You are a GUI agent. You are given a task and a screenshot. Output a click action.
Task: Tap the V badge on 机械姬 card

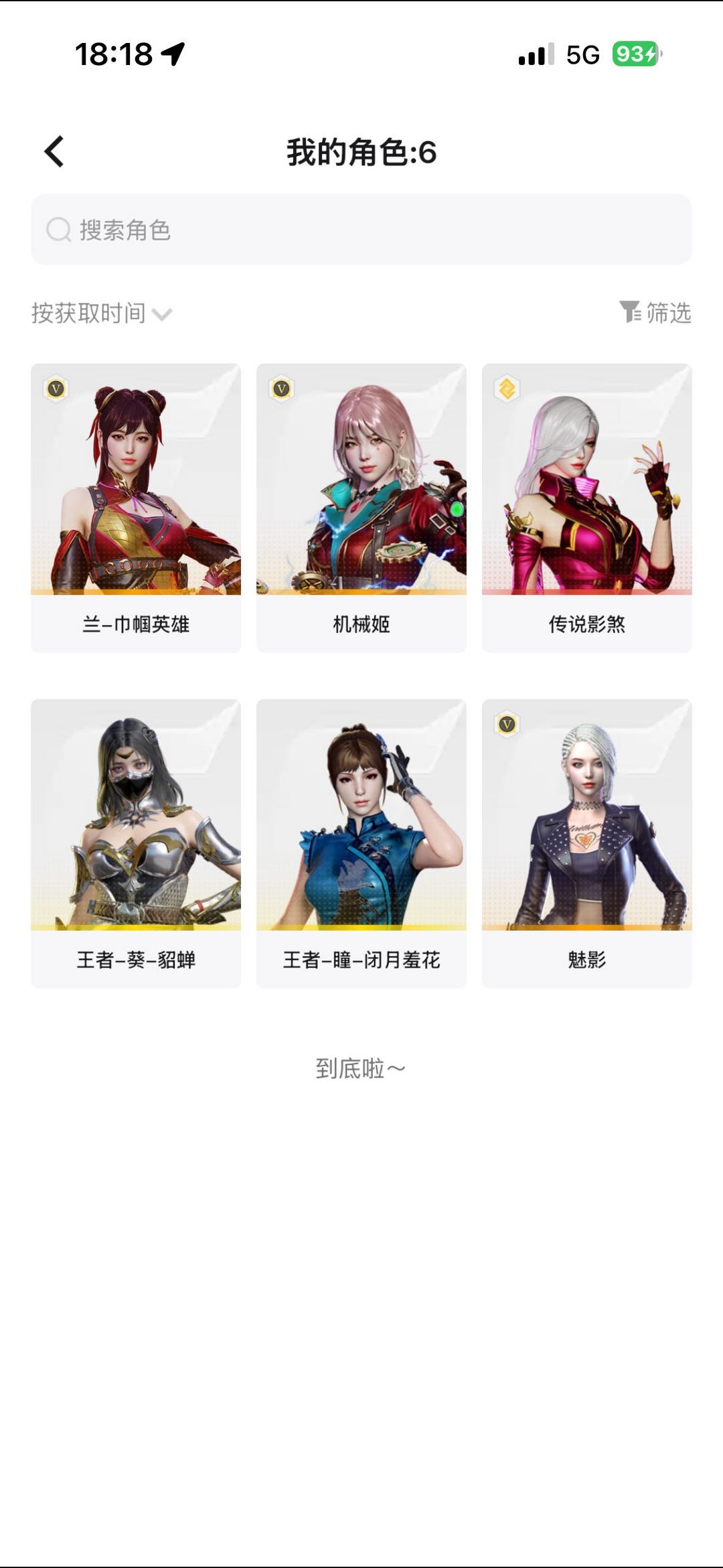click(x=280, y=389)
